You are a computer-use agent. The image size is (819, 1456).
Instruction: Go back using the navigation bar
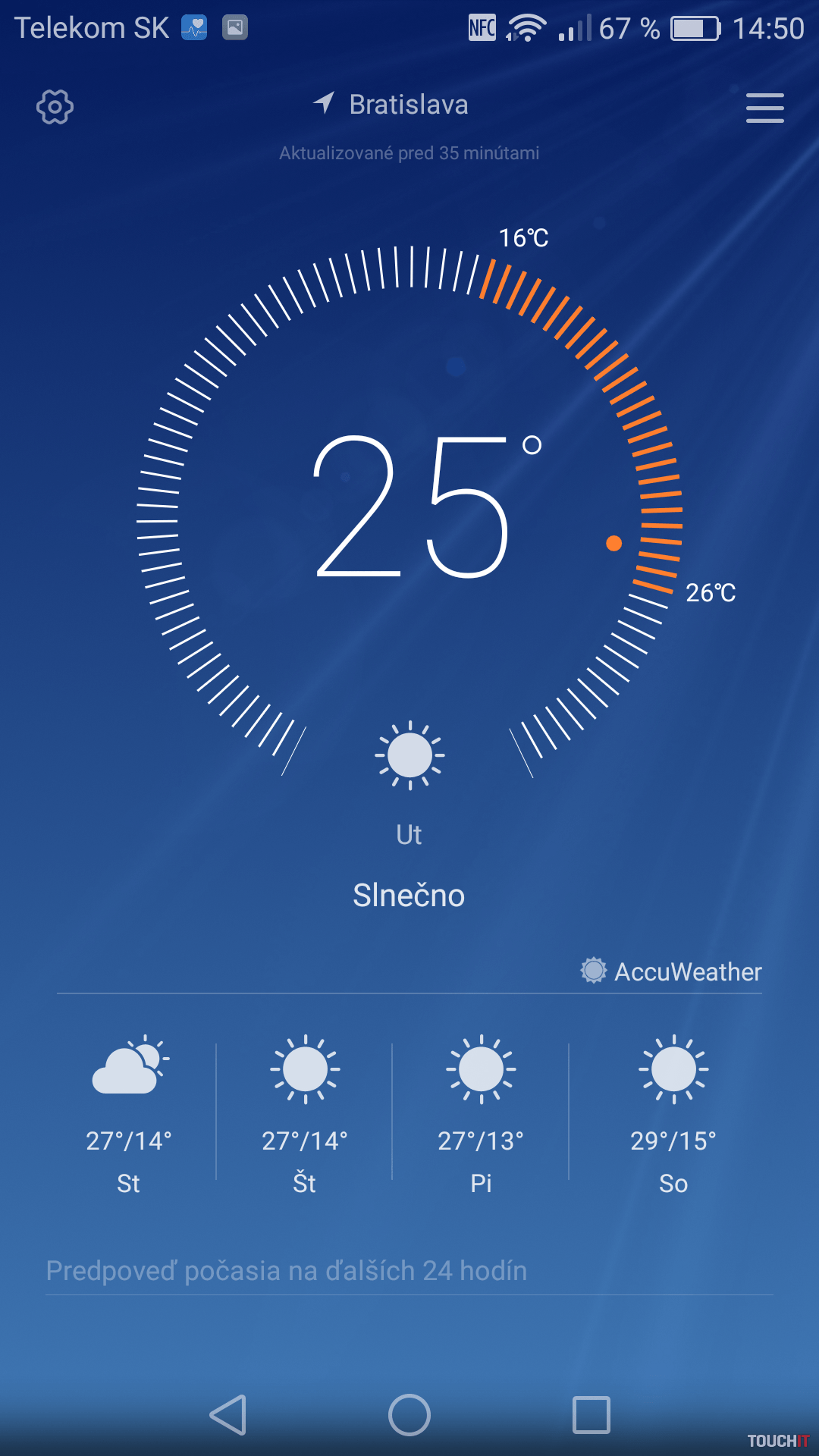coord(228,1415)
